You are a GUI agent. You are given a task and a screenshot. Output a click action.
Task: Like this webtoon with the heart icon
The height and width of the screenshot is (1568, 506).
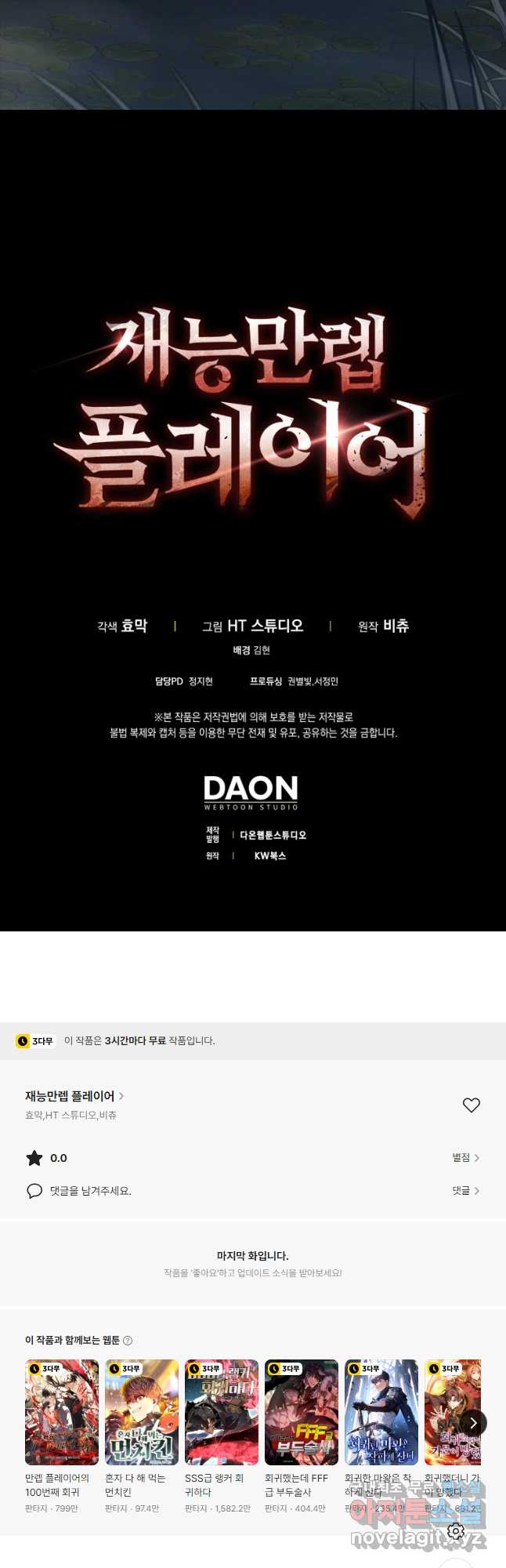pos(471,1105)
